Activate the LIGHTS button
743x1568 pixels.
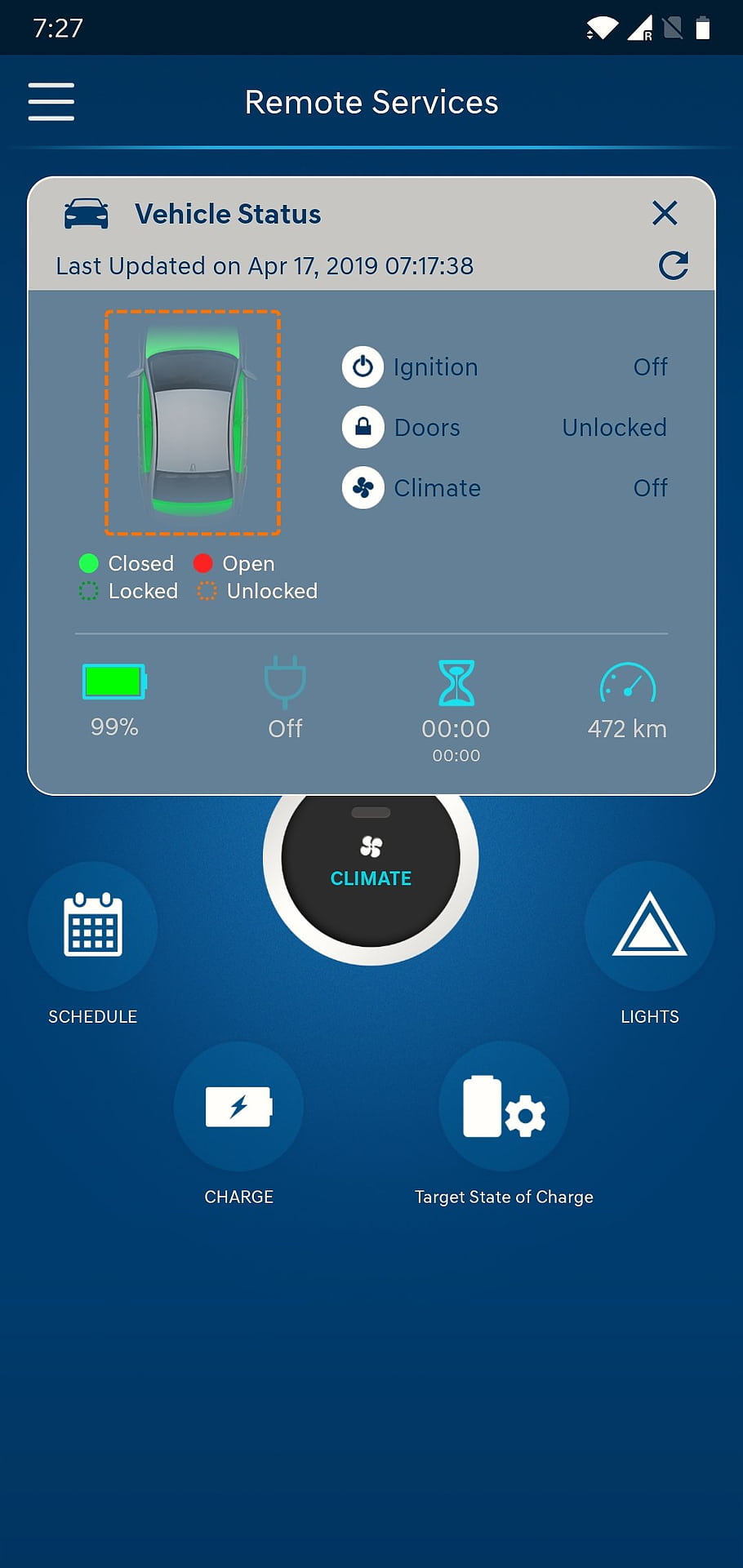(x=650, y=926)
